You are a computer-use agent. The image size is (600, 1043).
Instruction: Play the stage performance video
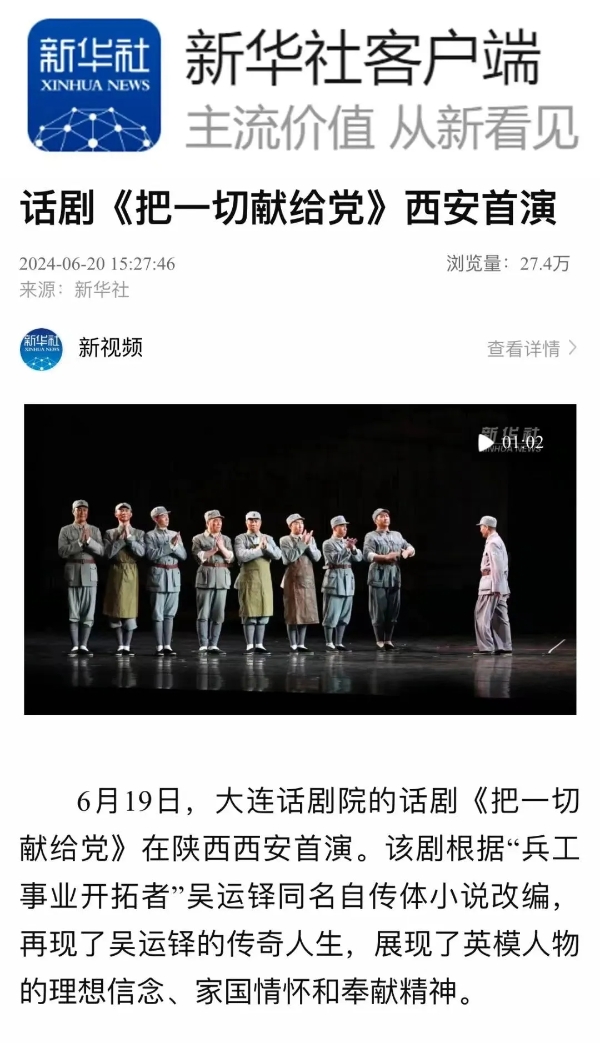(x=300, y=559)
